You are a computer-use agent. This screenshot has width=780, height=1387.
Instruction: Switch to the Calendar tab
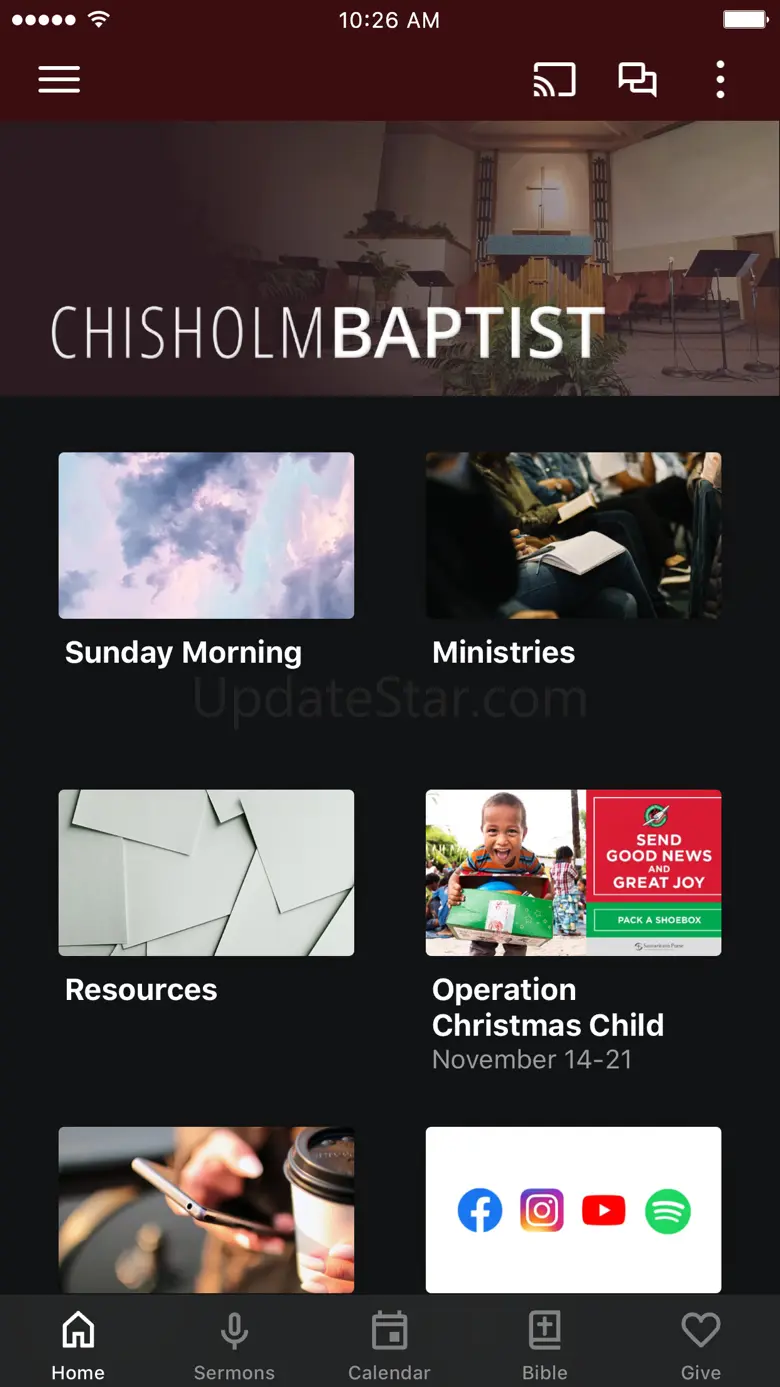[389, 1345]
